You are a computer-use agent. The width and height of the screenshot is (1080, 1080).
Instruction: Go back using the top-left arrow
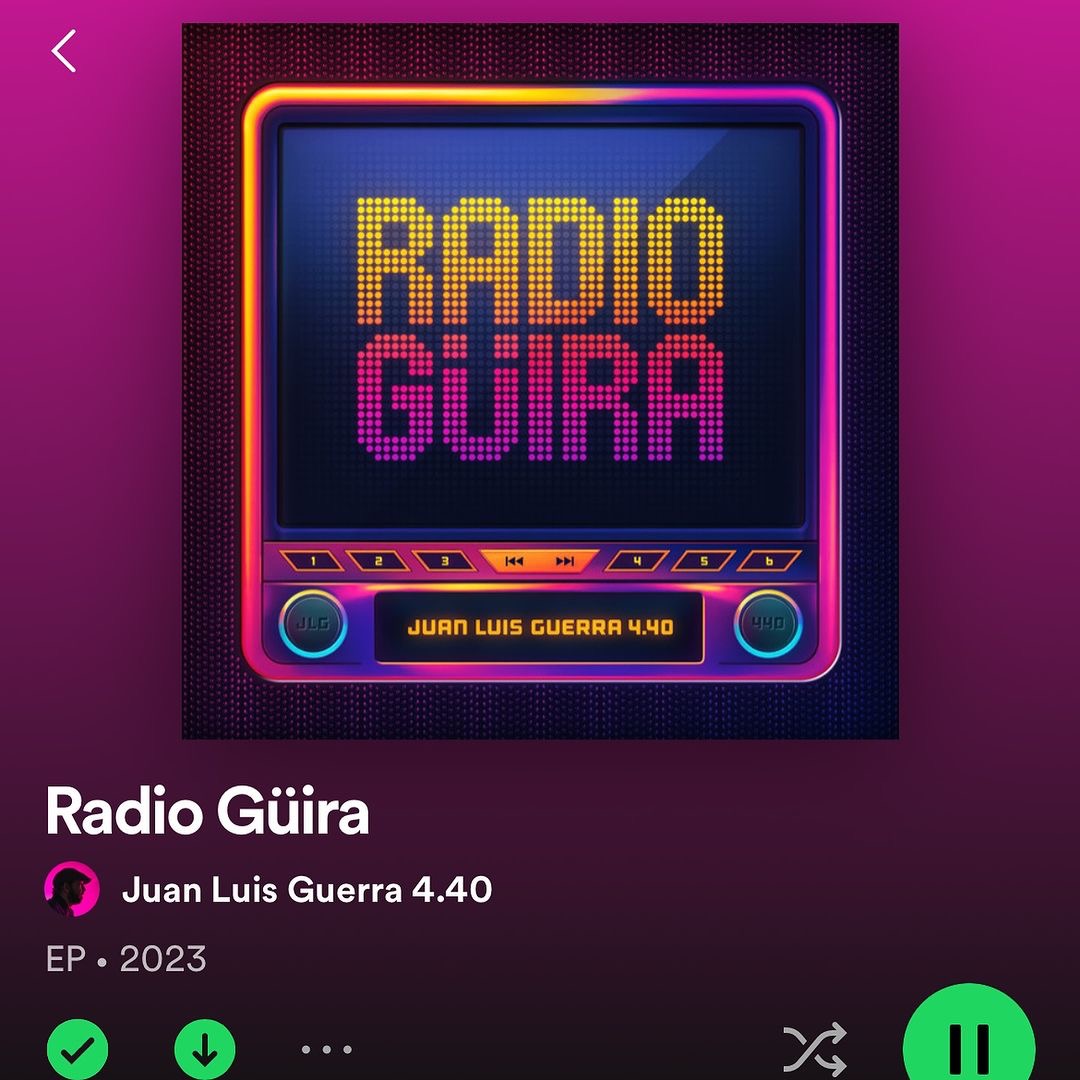64,51
